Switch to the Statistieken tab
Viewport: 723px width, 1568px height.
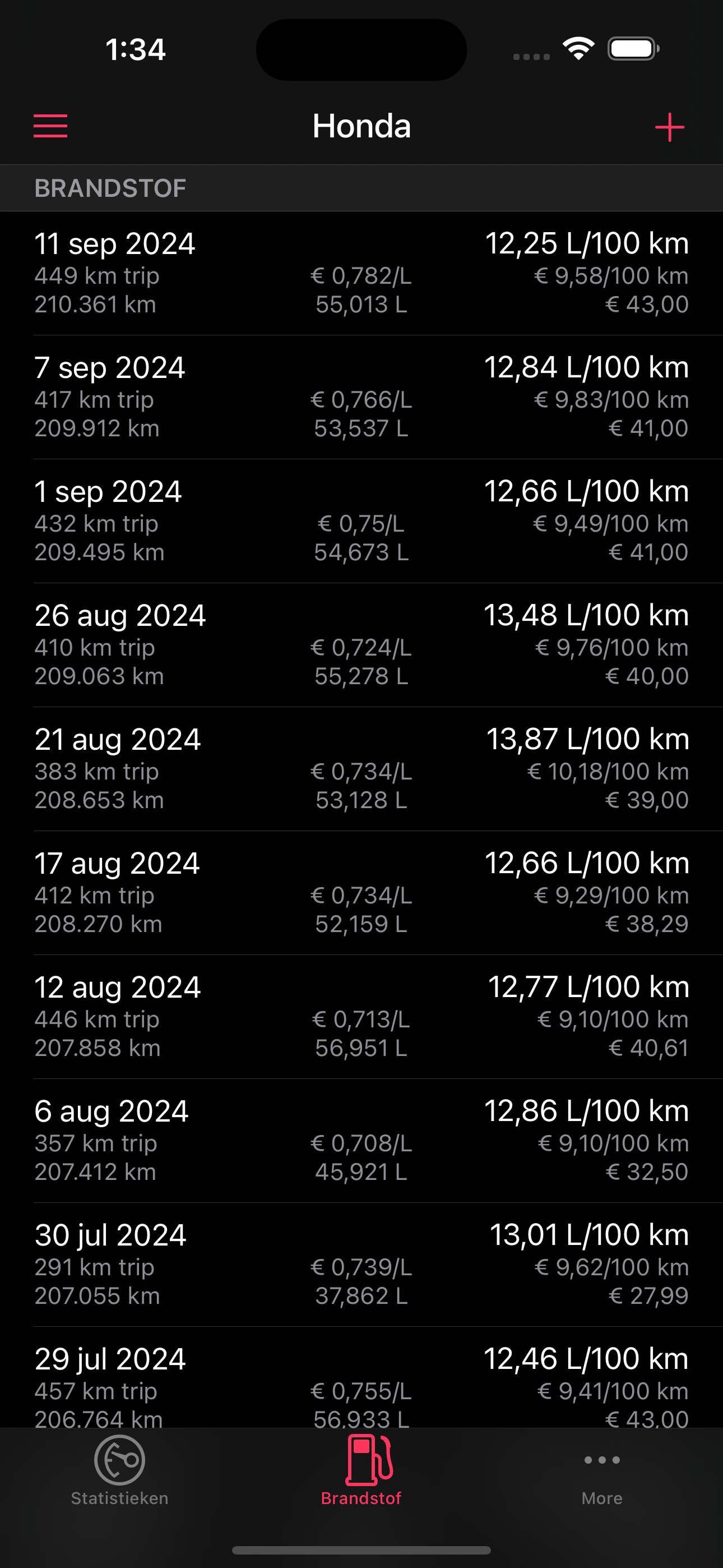[x=120, y=1470]
